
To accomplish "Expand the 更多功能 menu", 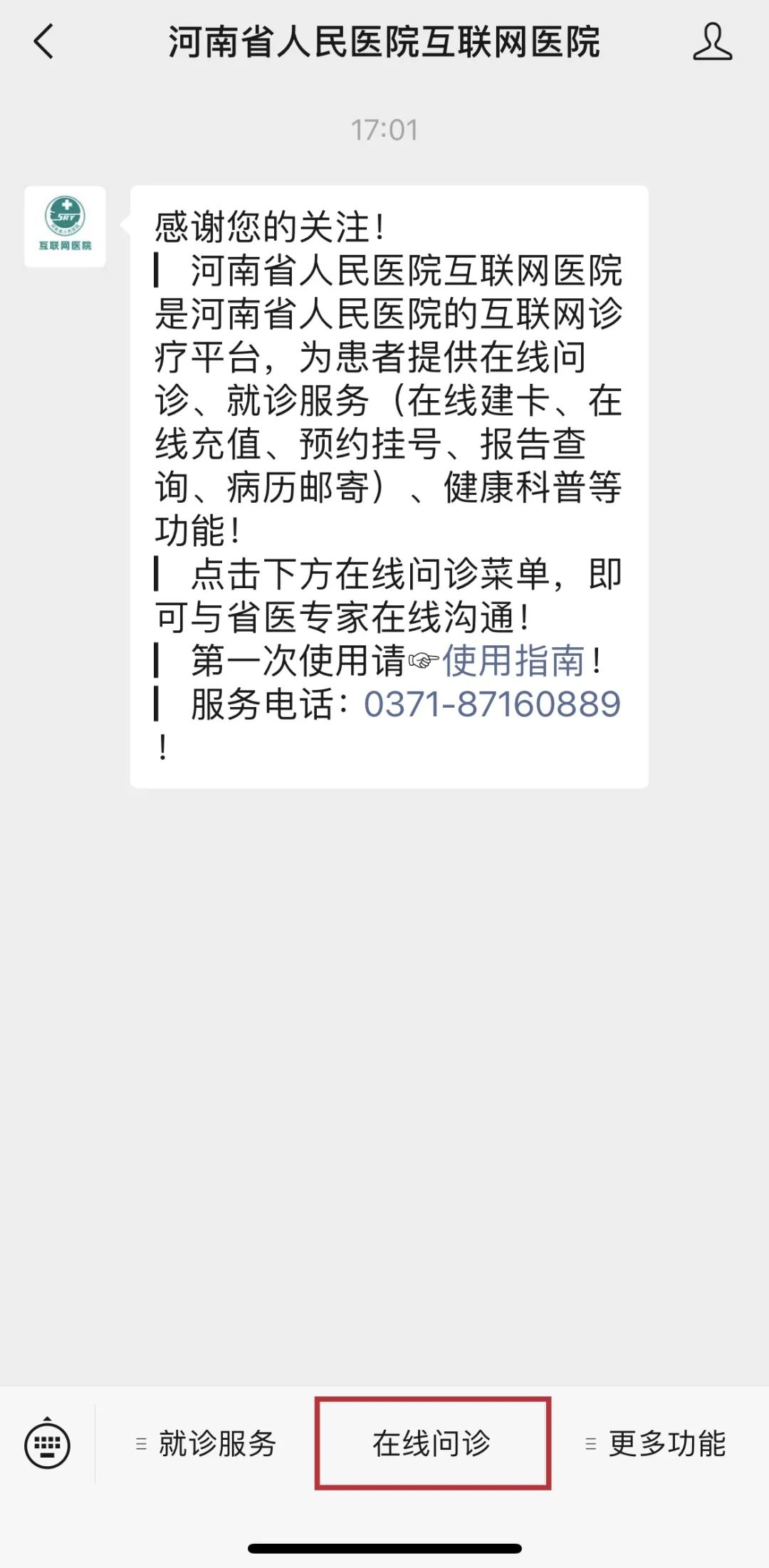I will pos(656,1443).
